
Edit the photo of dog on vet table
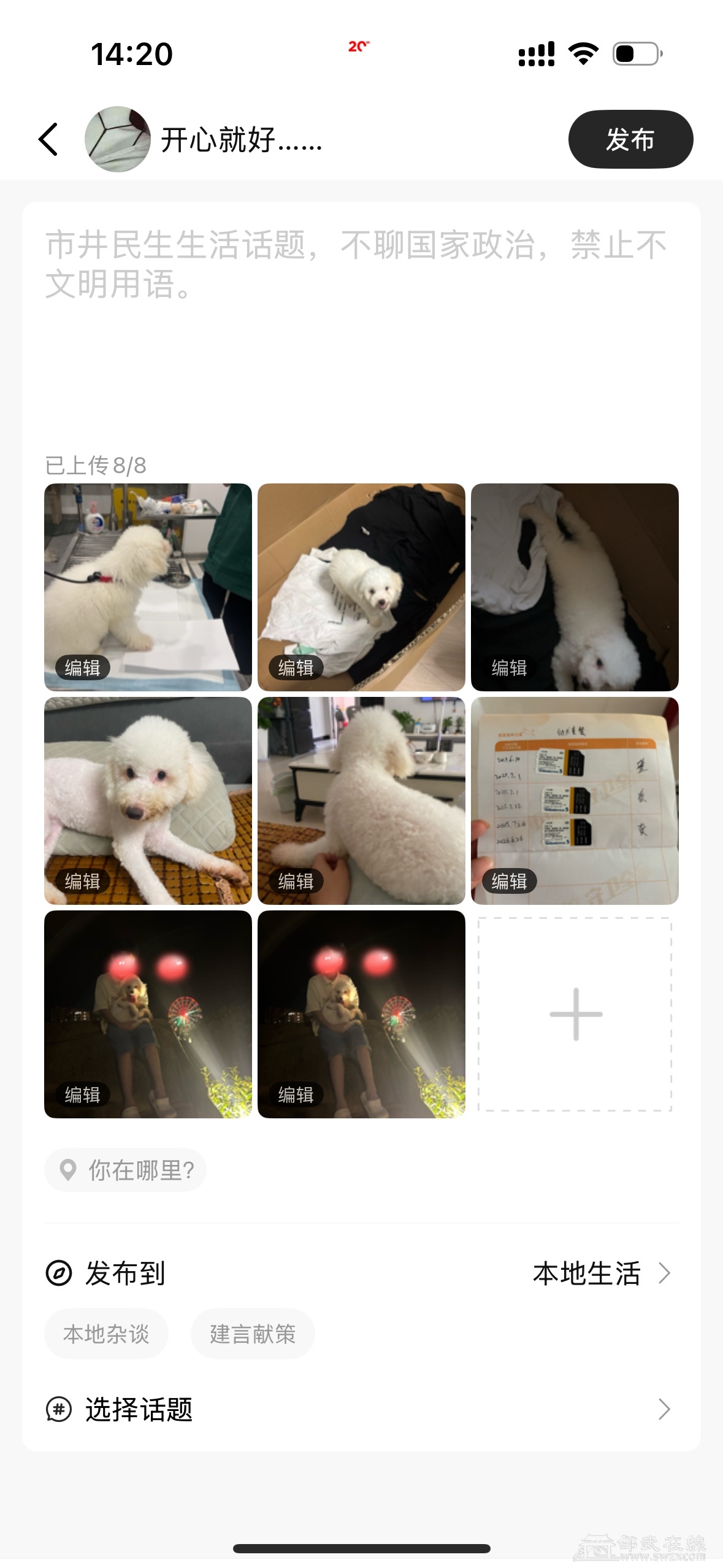click(x=82, y=667)
